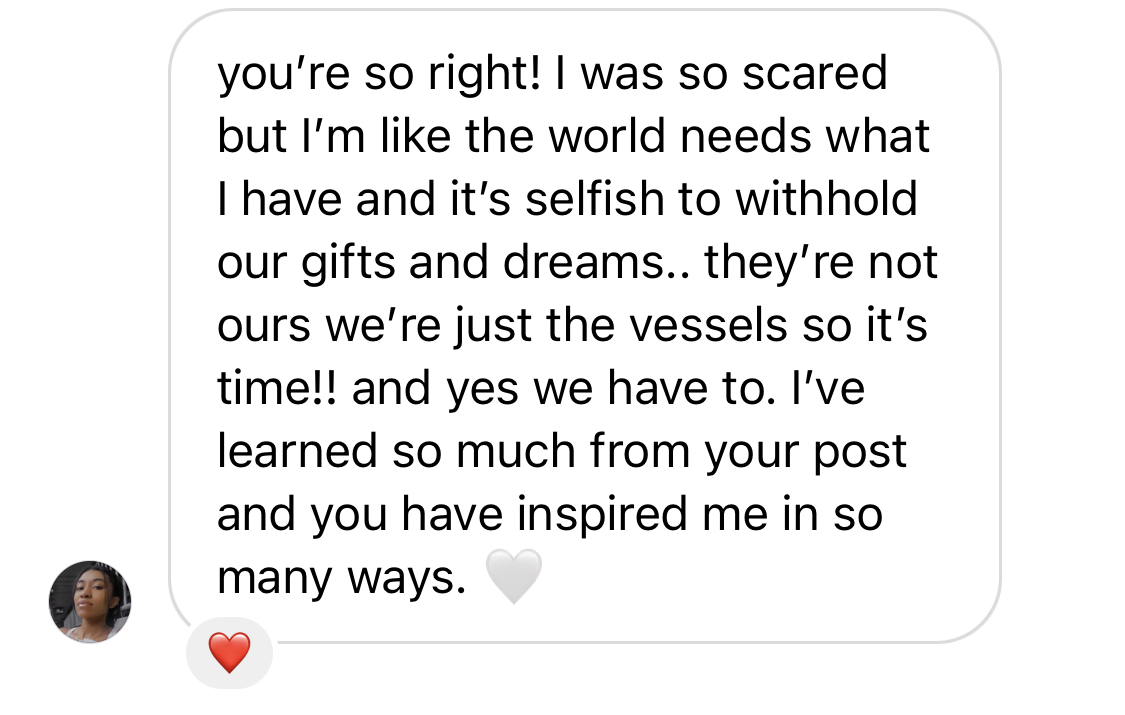View the red heart reaction on the message
The image size is (1125, 715).
(x=229, y=653)
